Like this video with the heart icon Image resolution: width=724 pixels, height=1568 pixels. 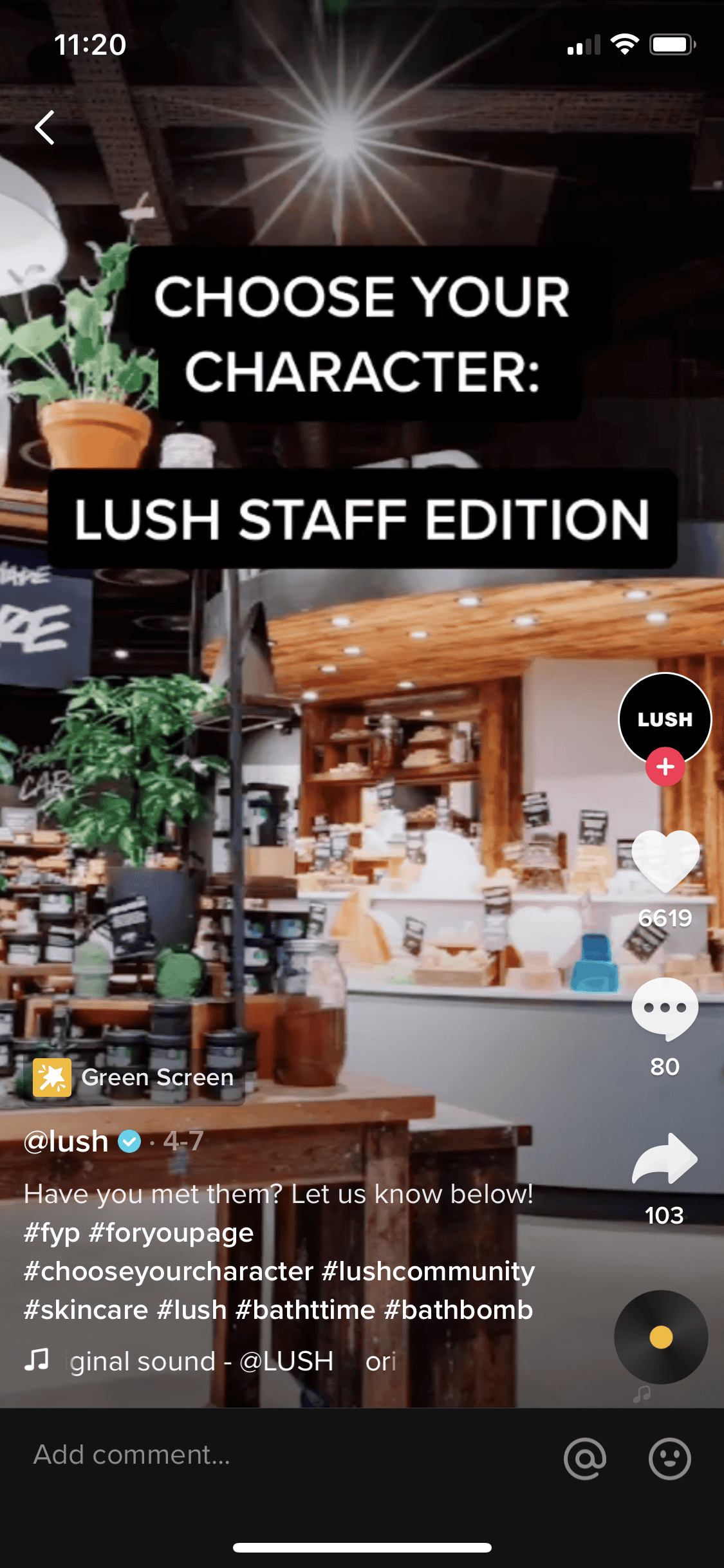[x=665, y=861]
